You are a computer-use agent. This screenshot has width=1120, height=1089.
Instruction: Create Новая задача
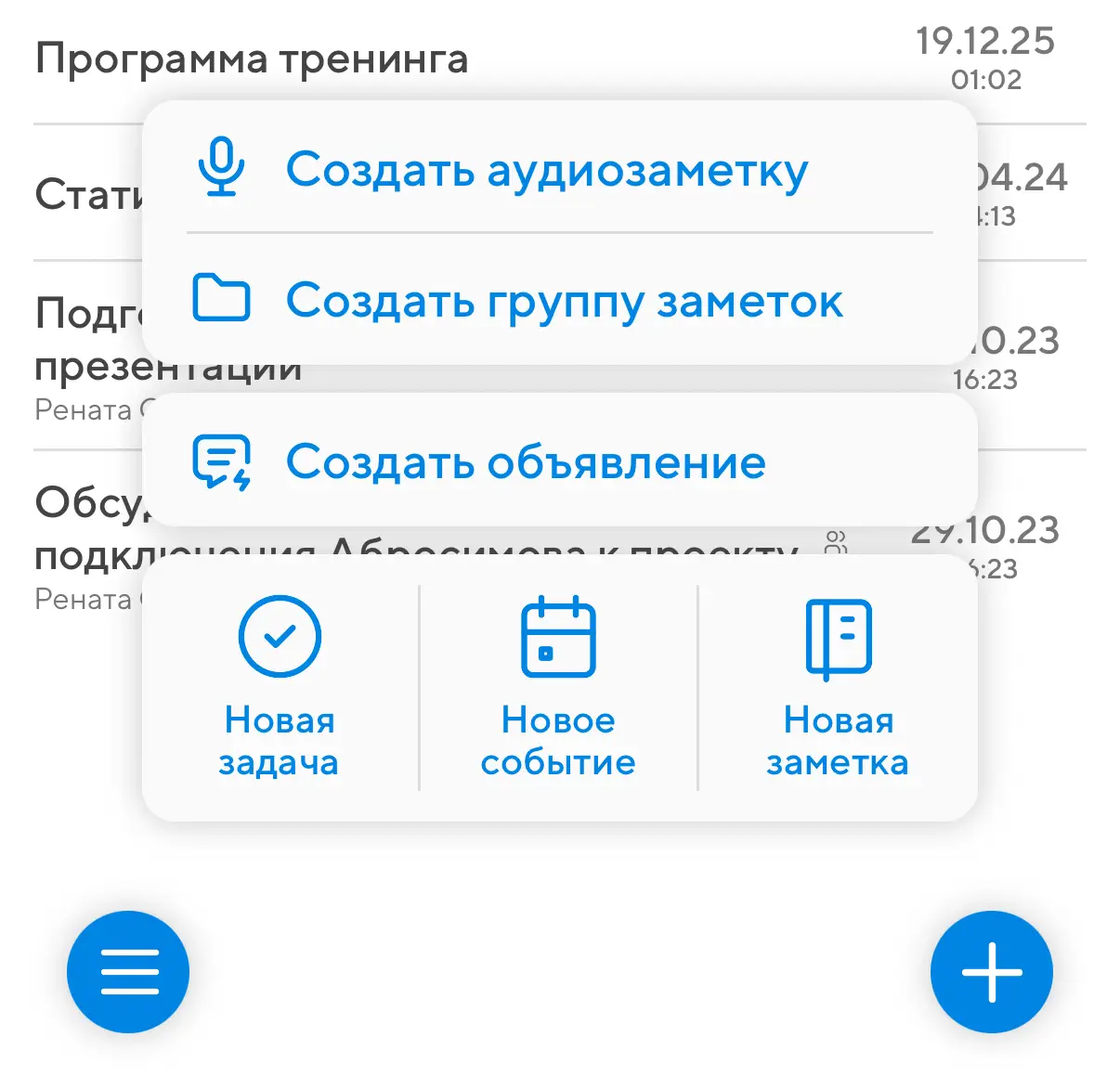coord(280,689)
